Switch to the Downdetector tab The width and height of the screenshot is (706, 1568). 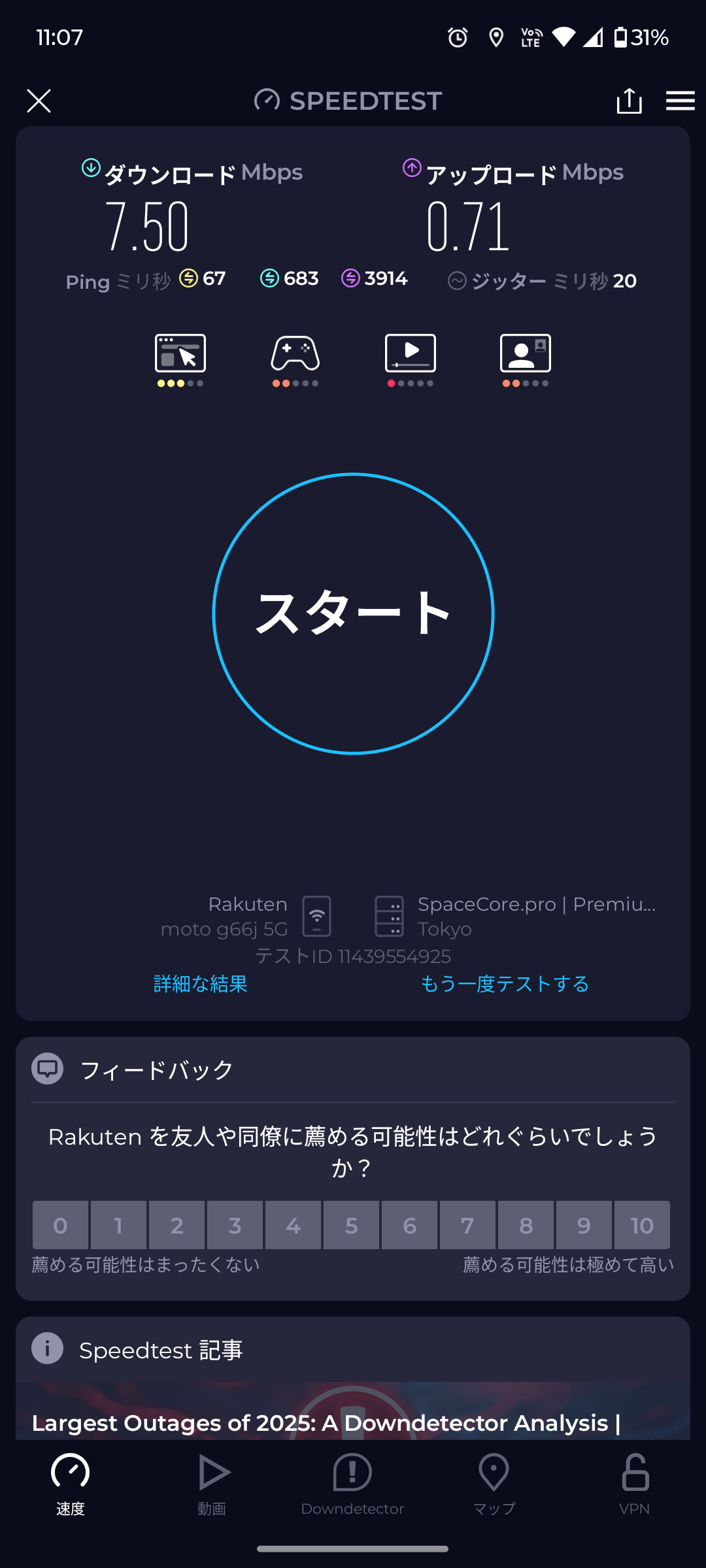[x=352, y=1483]
